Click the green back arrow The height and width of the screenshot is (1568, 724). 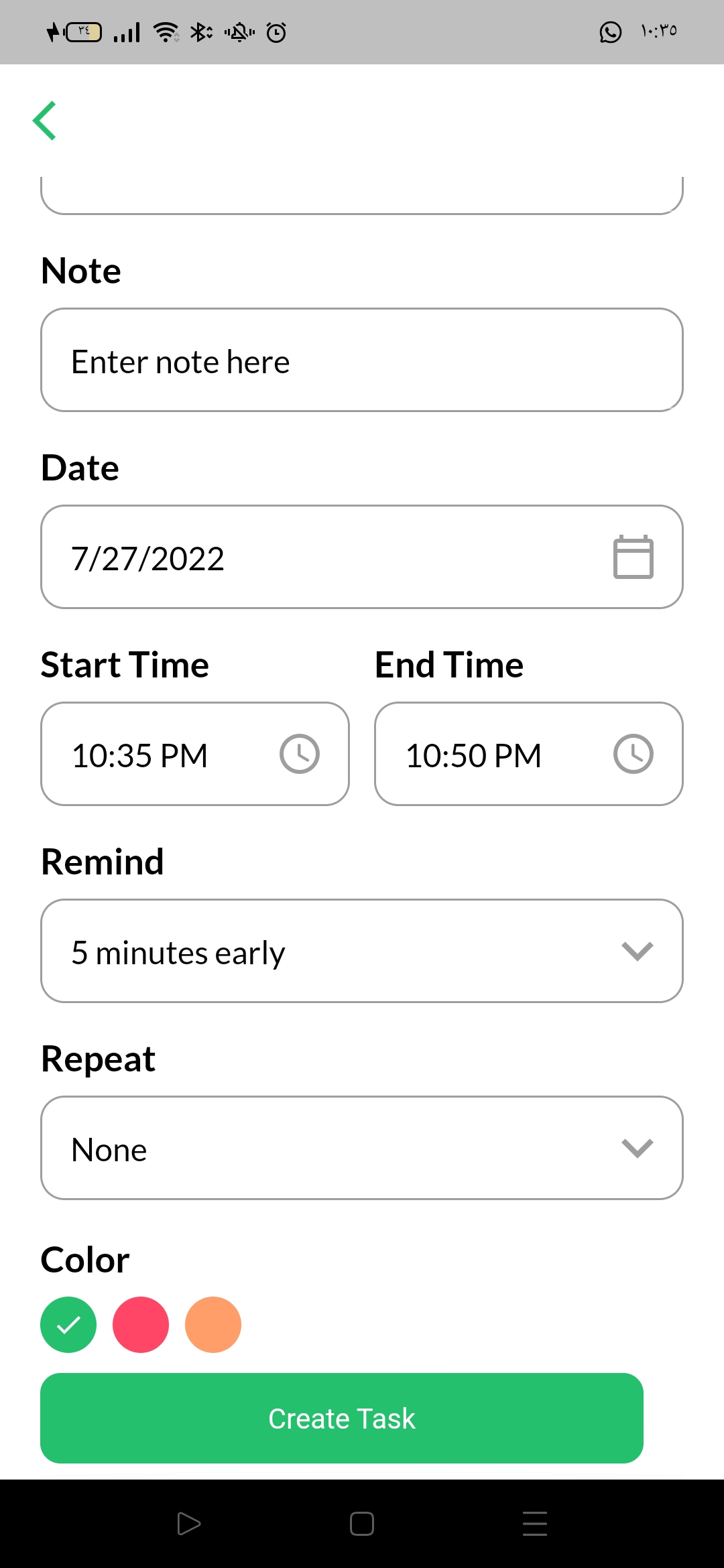click(46, 121)
